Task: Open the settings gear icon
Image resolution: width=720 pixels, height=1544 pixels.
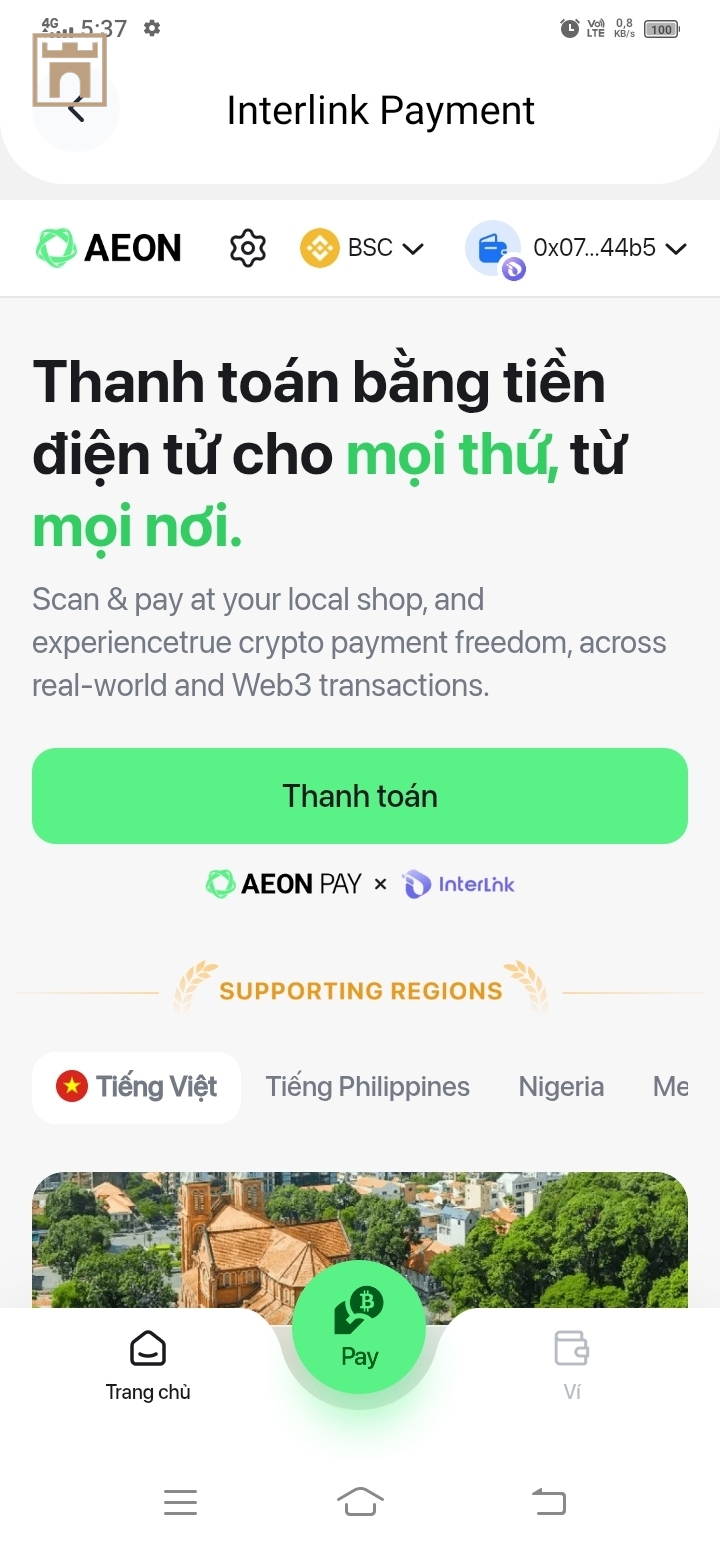Action: pos(248,248)
